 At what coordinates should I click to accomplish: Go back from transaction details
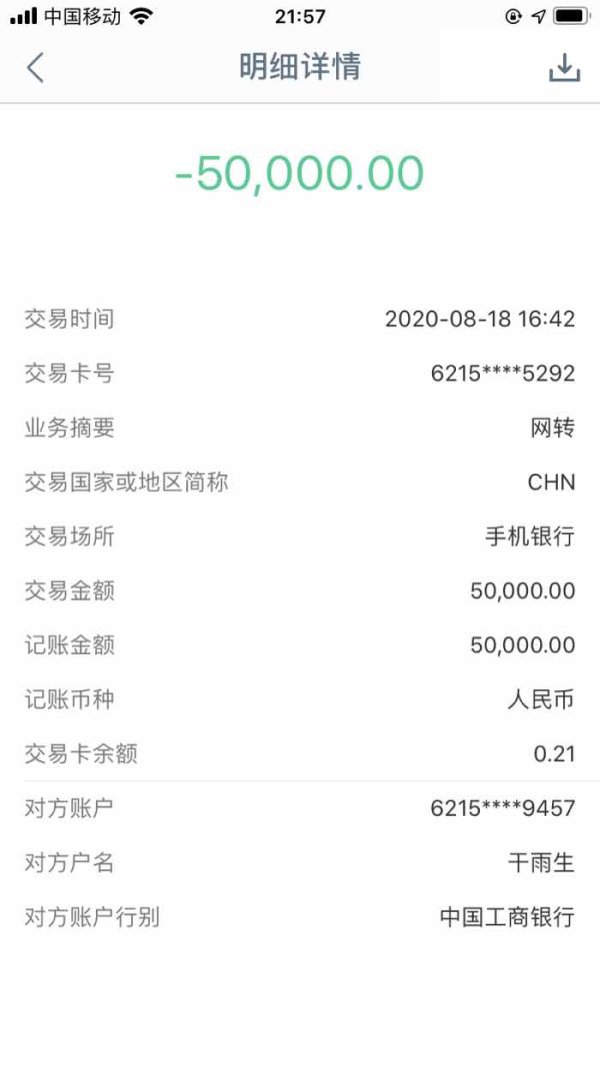[x=35, y=67]
